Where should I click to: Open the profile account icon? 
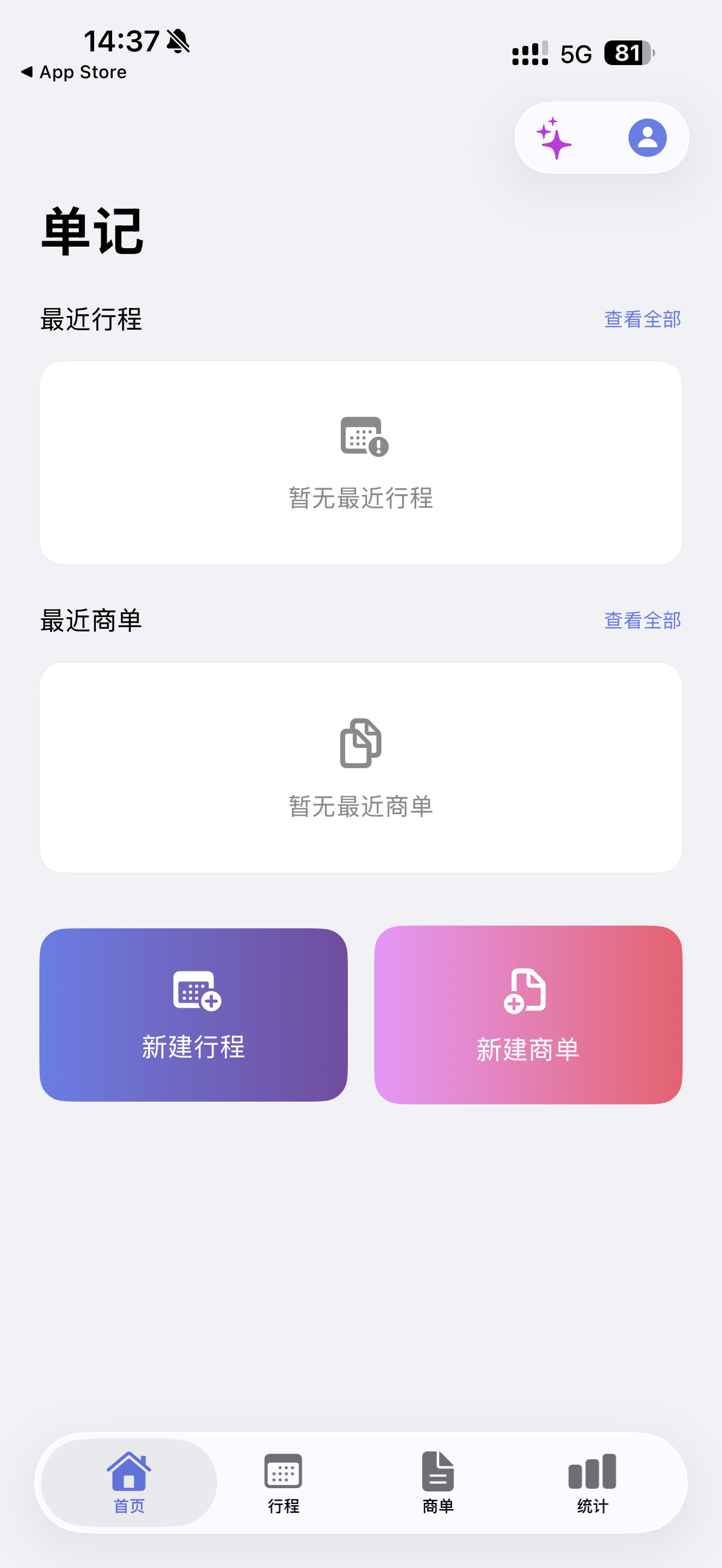click(x=647, y=138)
